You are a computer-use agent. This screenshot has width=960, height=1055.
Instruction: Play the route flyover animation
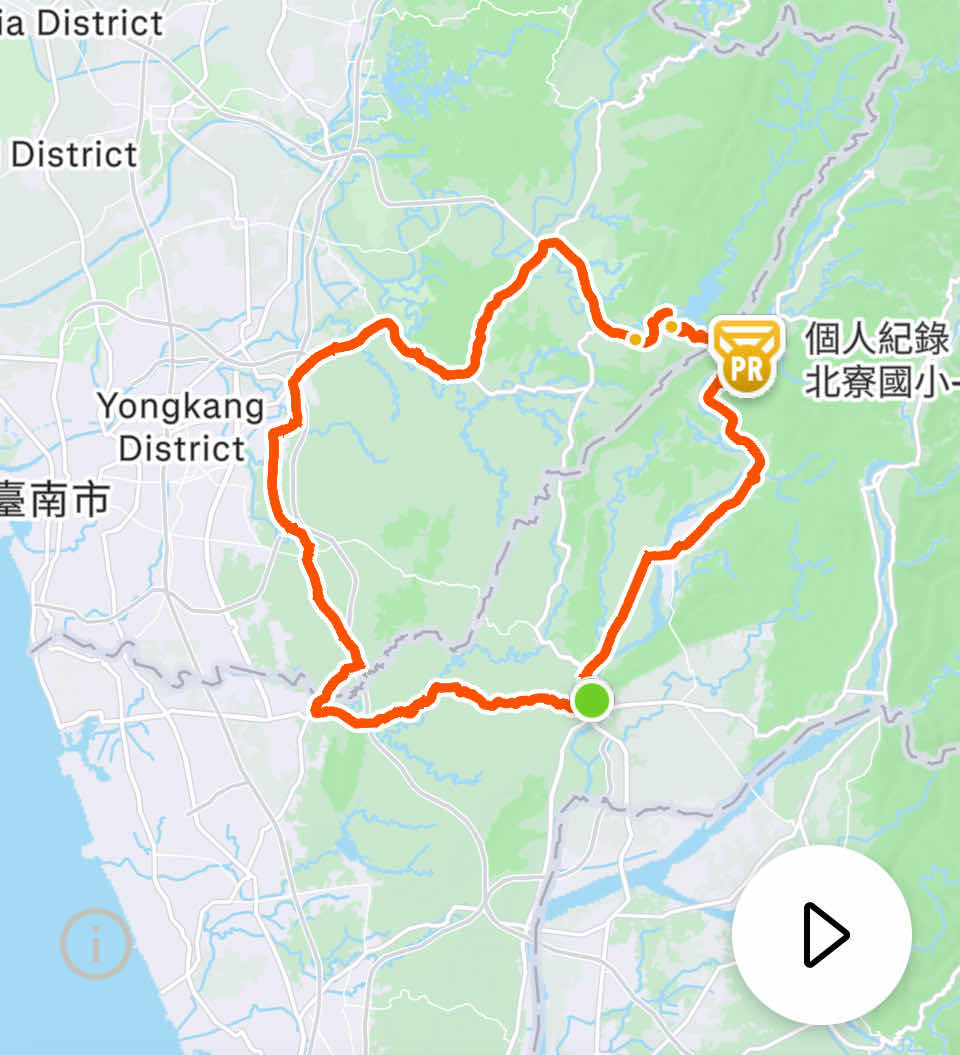822,935
